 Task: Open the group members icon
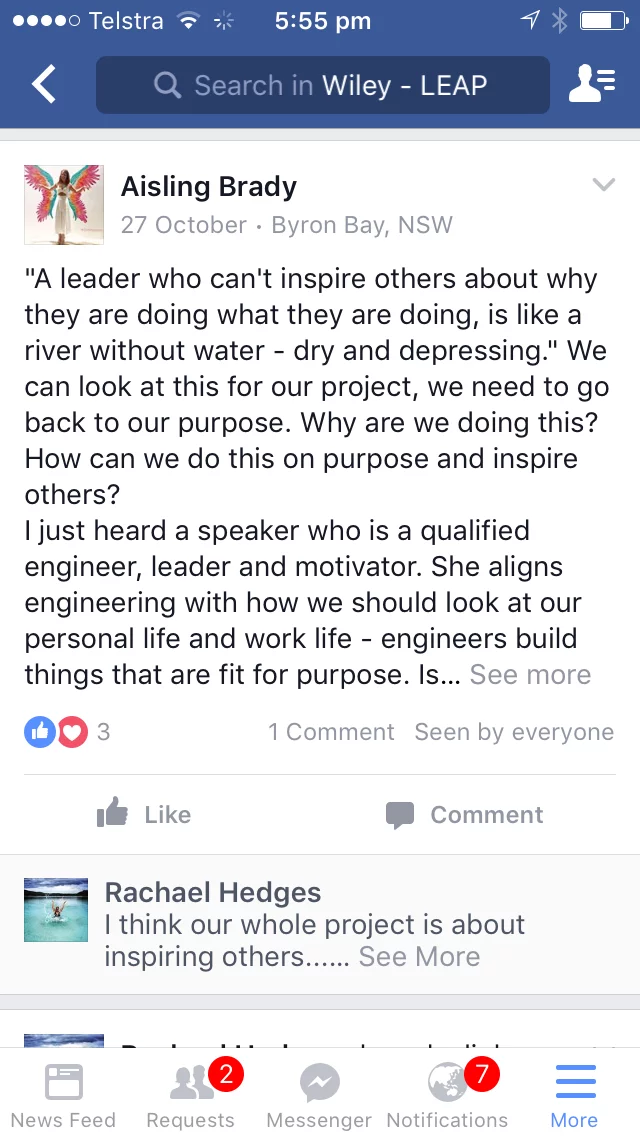[592, 85]
